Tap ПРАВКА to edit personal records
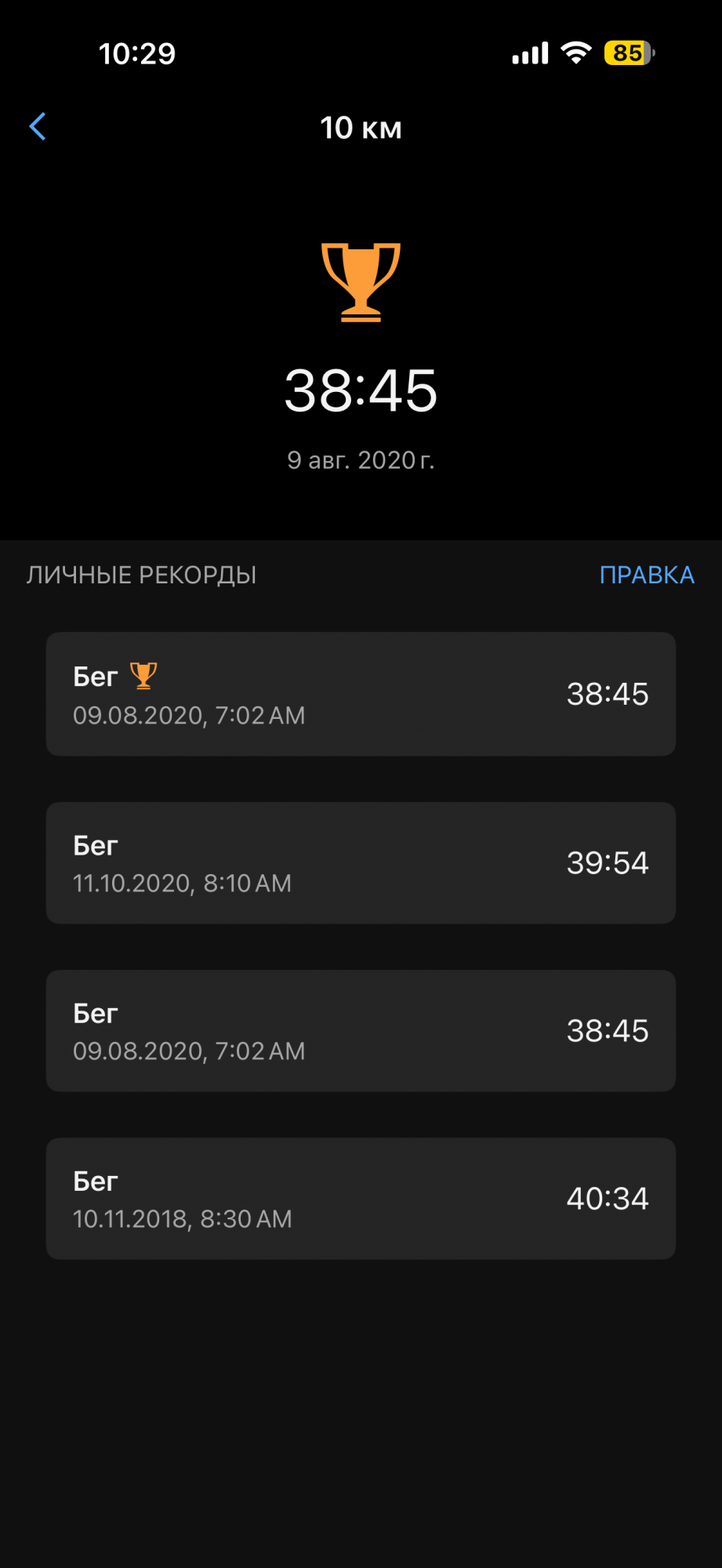The image size is (722, 1568). point(646,575)
